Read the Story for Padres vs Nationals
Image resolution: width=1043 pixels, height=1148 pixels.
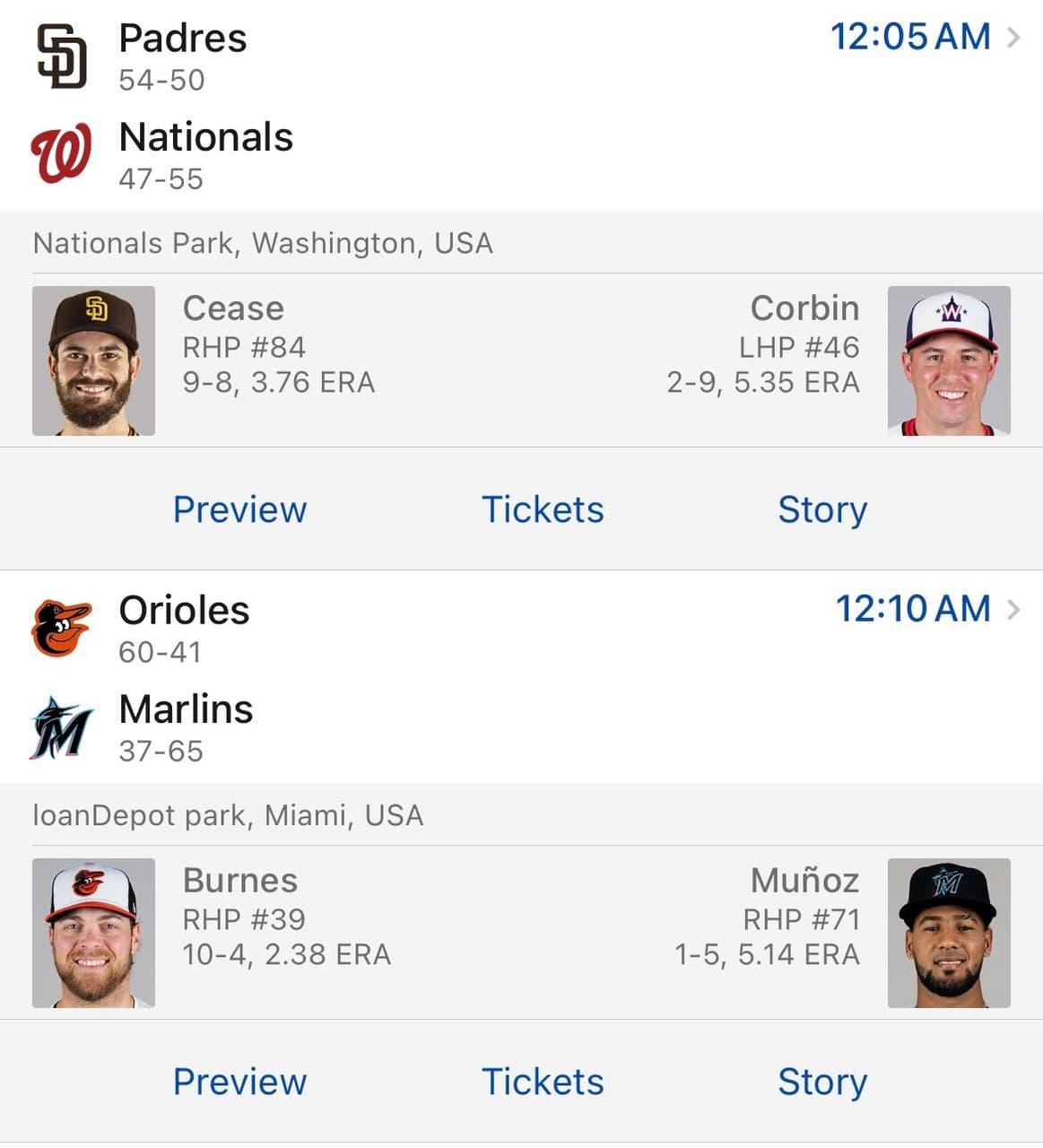[822, 509]
